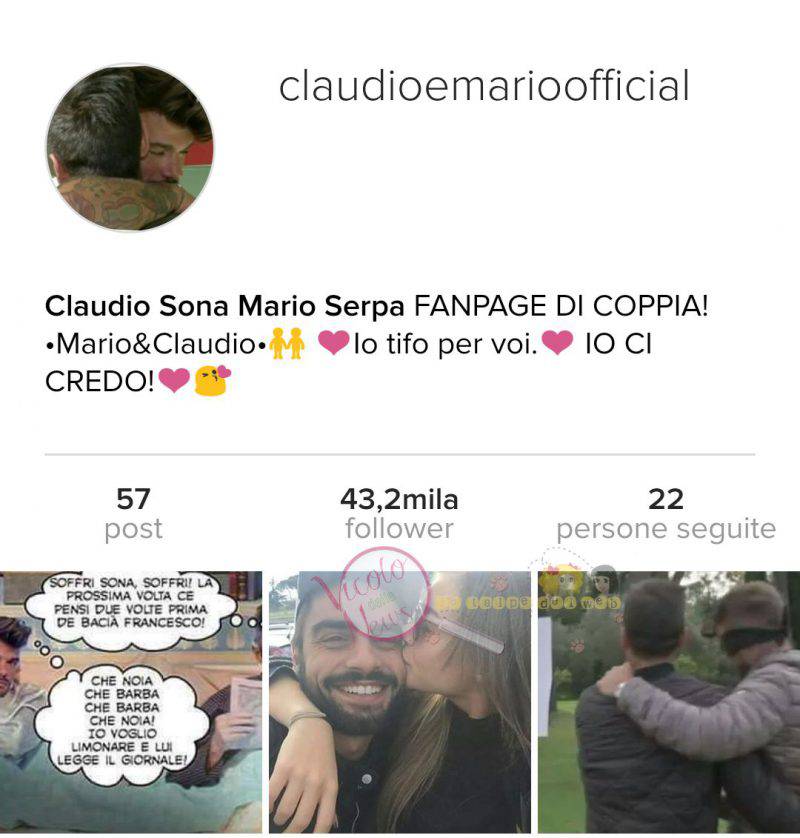This screenshot has height=838, width=800.
Task: Open the claudioemarioofficial profile picture
Action: pos(129,147)
